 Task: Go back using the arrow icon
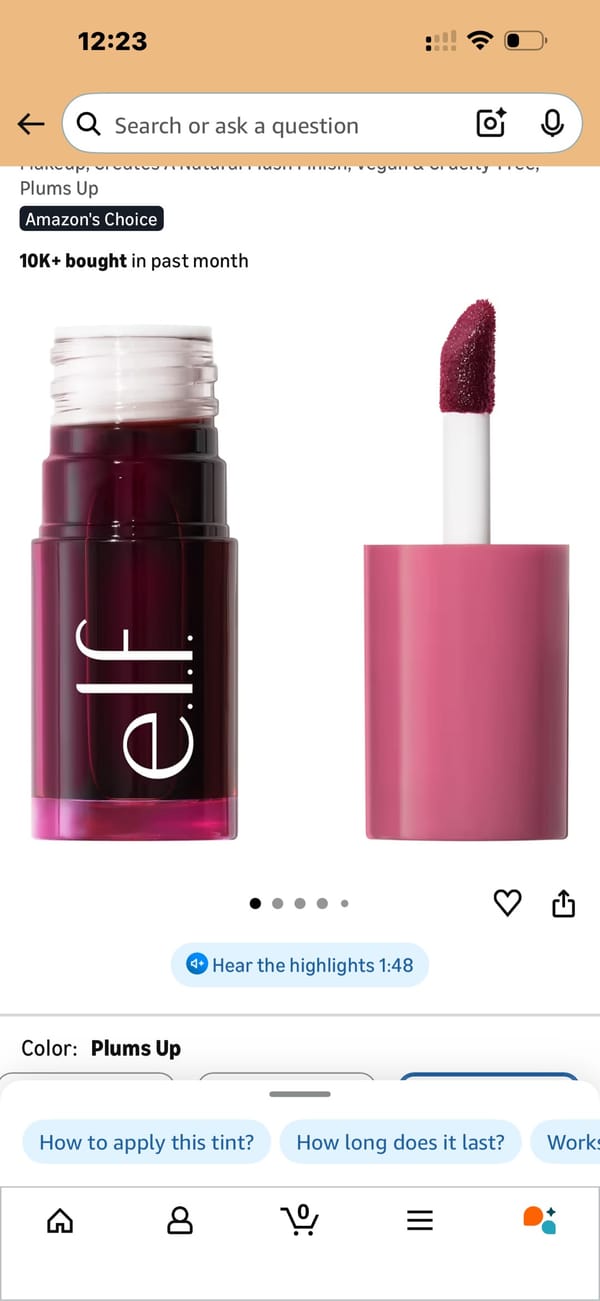[31, 124]
